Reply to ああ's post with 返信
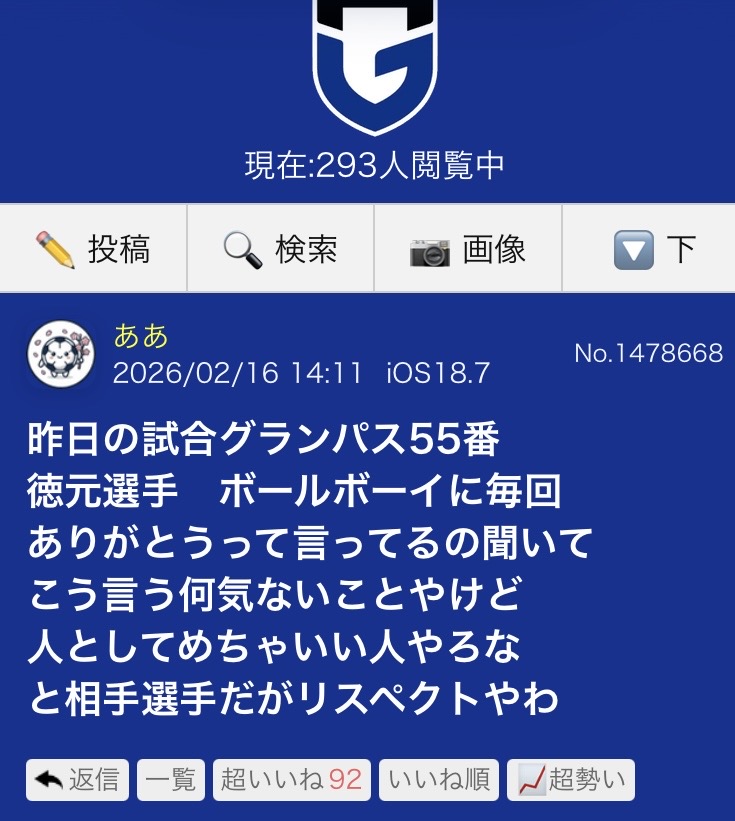The image size is (735, 821). 77,780
